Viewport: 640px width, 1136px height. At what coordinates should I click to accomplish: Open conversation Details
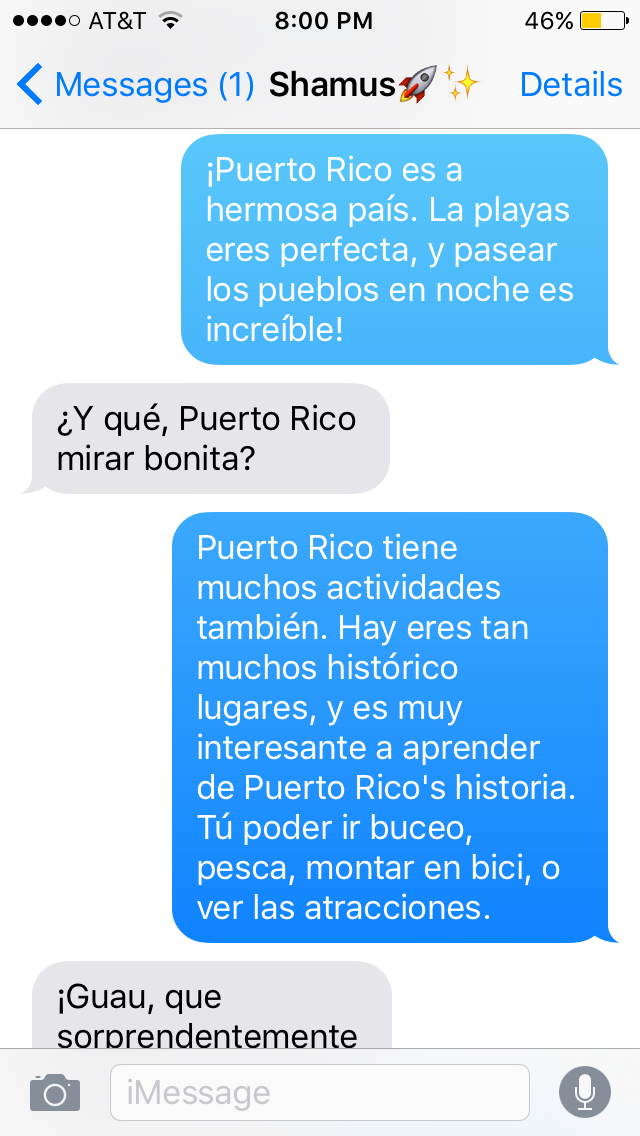pyautogui.click(x=570, y=85)
